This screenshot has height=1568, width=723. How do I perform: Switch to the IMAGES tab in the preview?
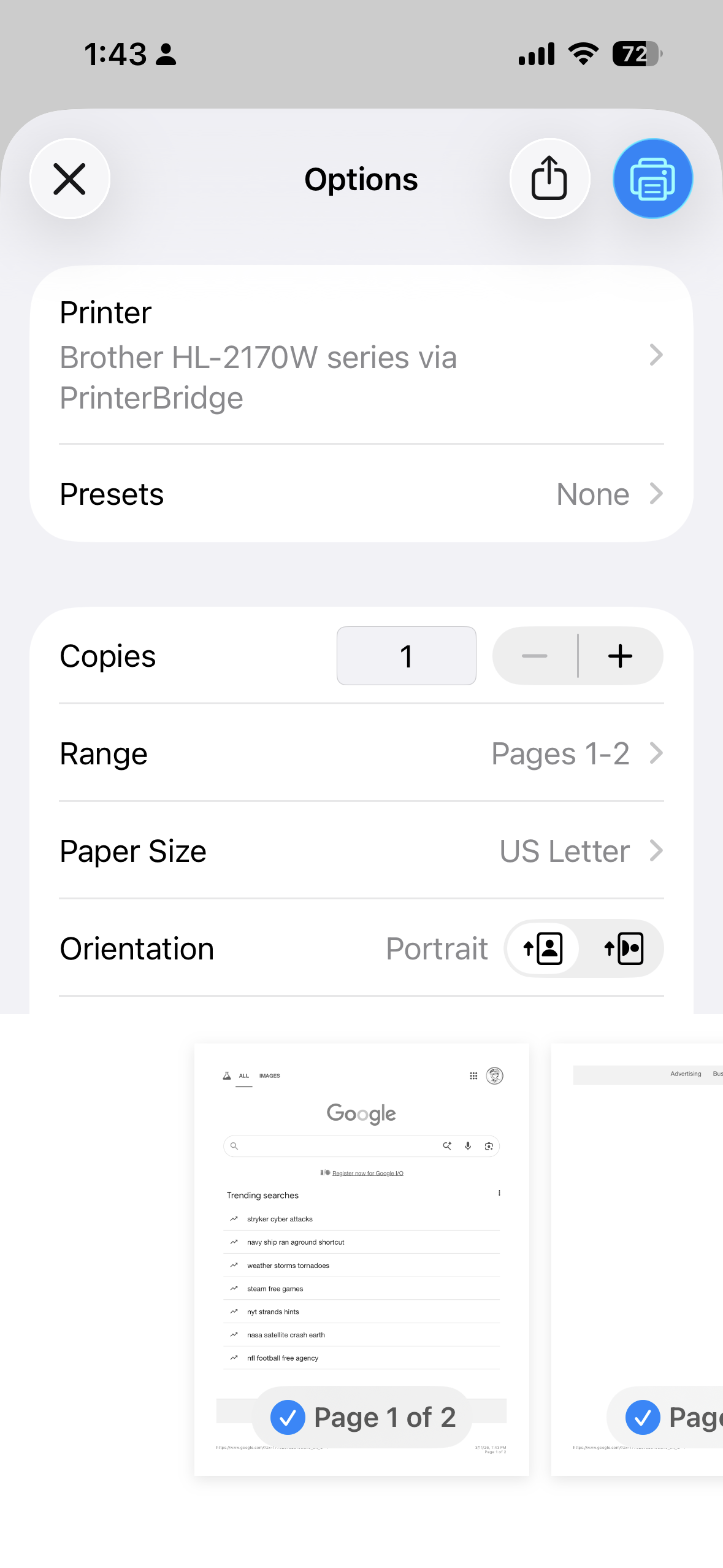click(270, 1075)
